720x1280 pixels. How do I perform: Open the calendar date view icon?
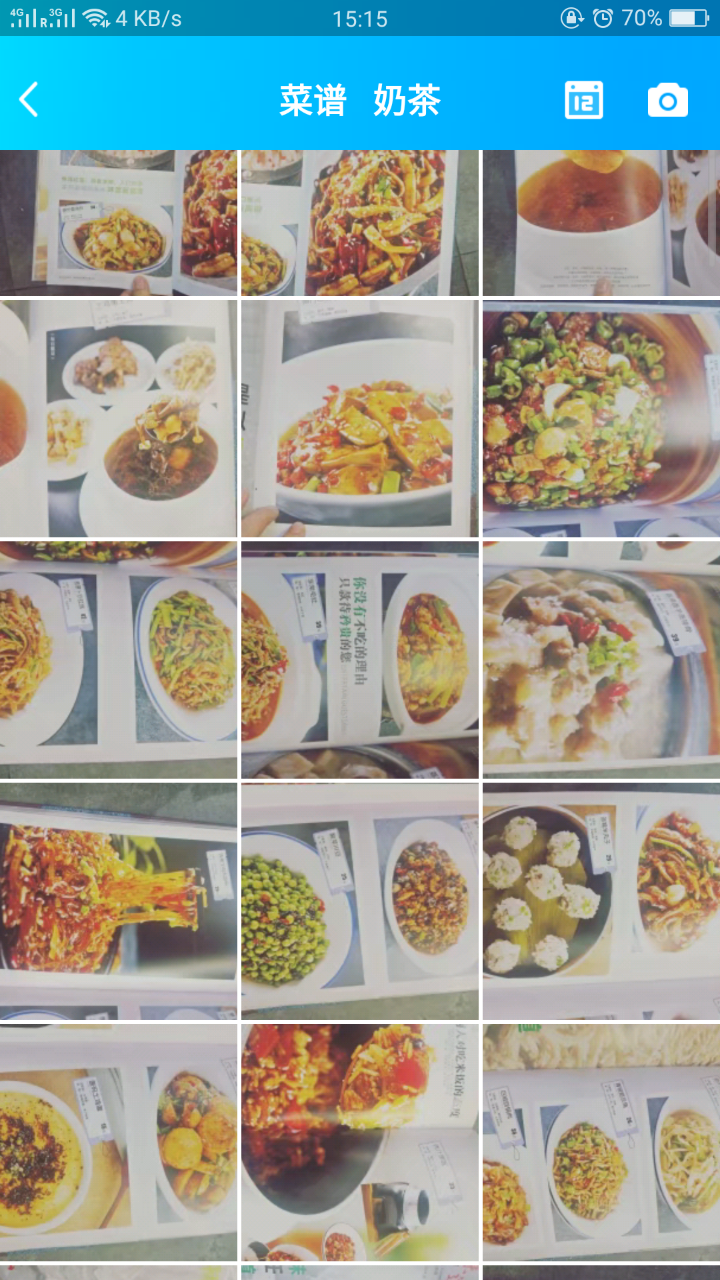coord(584,100)
